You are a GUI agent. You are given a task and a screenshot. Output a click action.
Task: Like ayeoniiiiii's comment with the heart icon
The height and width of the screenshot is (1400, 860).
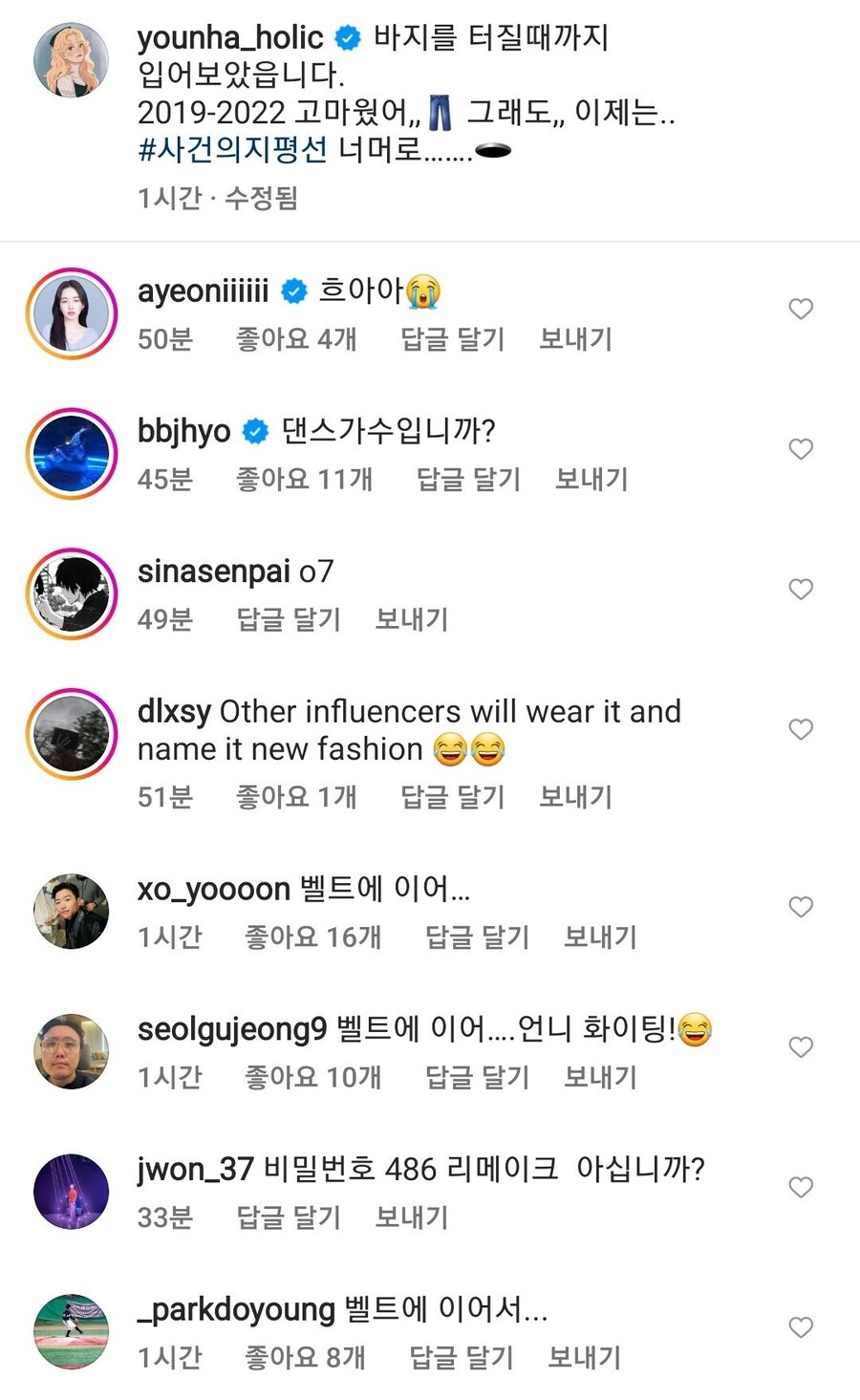point(801,308)
